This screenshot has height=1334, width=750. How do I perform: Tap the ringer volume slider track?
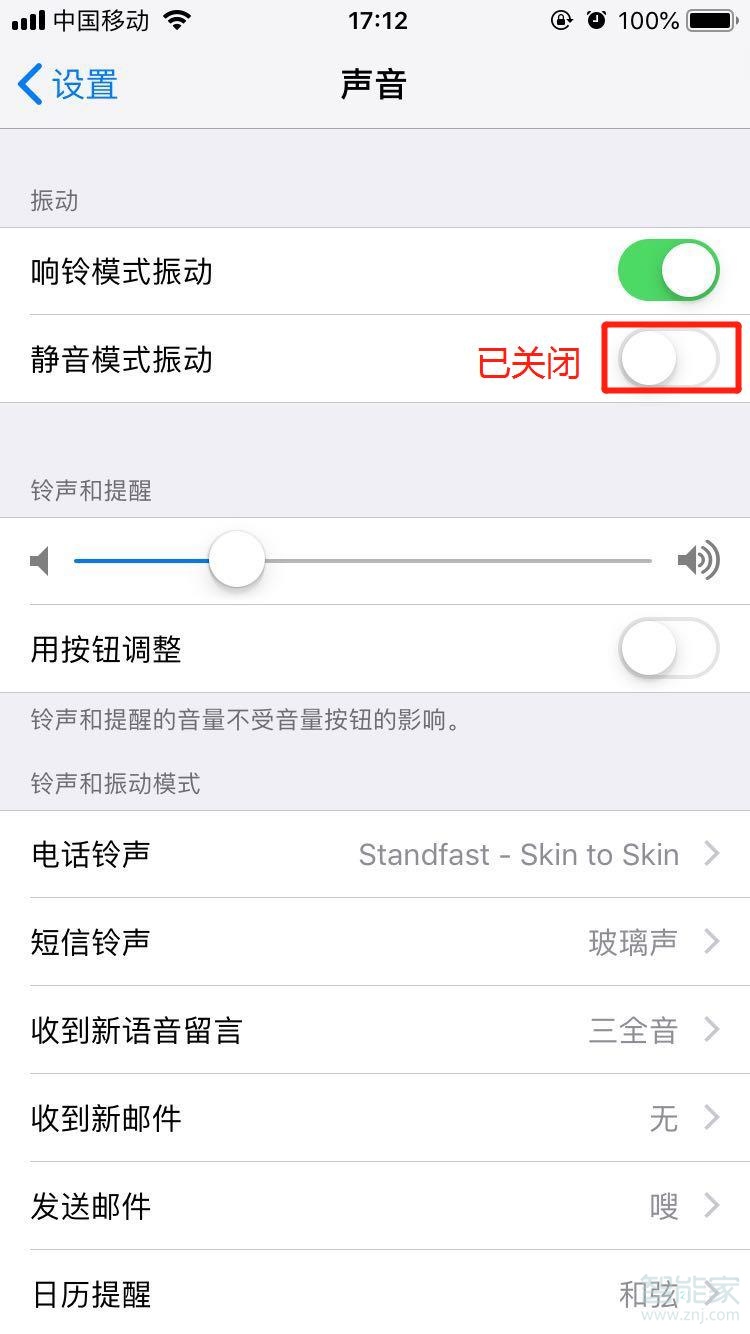tap(450, 561)
